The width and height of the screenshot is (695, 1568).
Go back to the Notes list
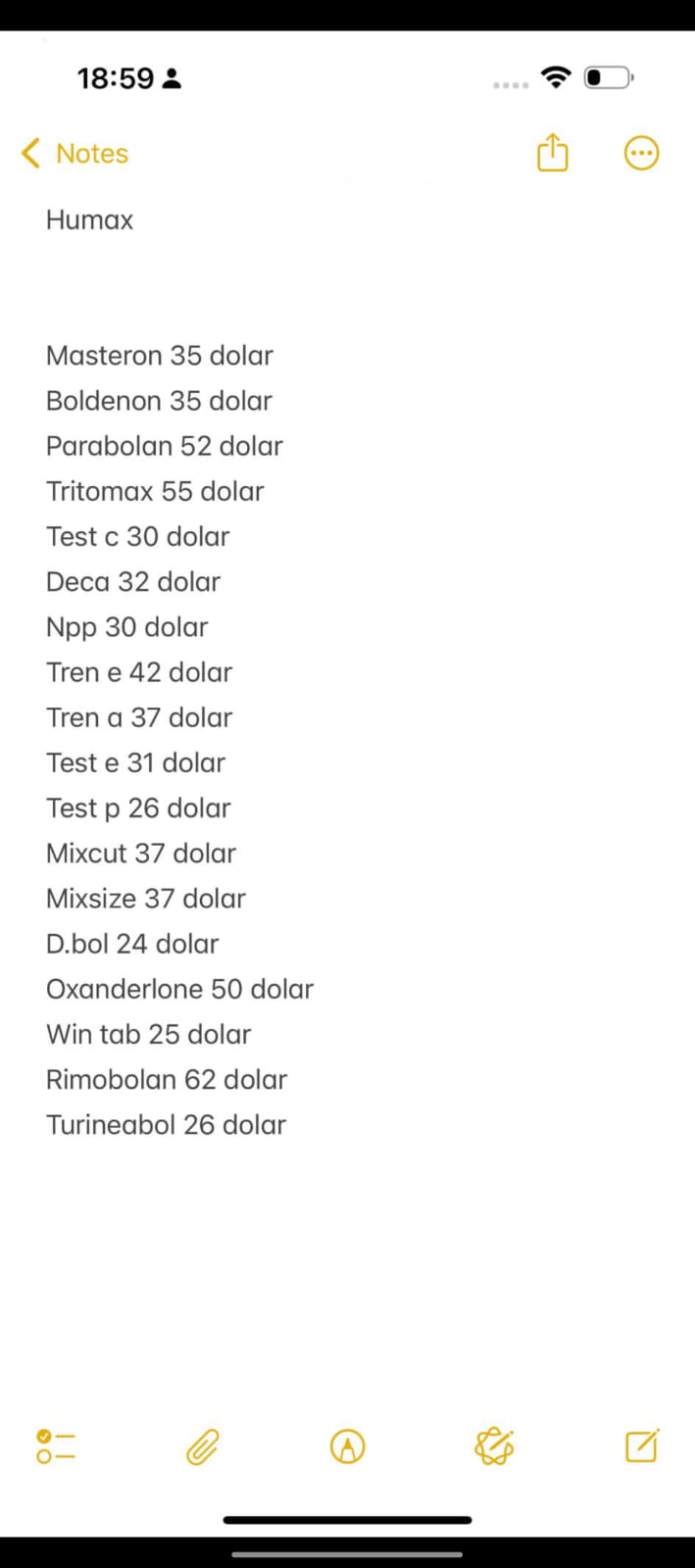coord(74,154)
